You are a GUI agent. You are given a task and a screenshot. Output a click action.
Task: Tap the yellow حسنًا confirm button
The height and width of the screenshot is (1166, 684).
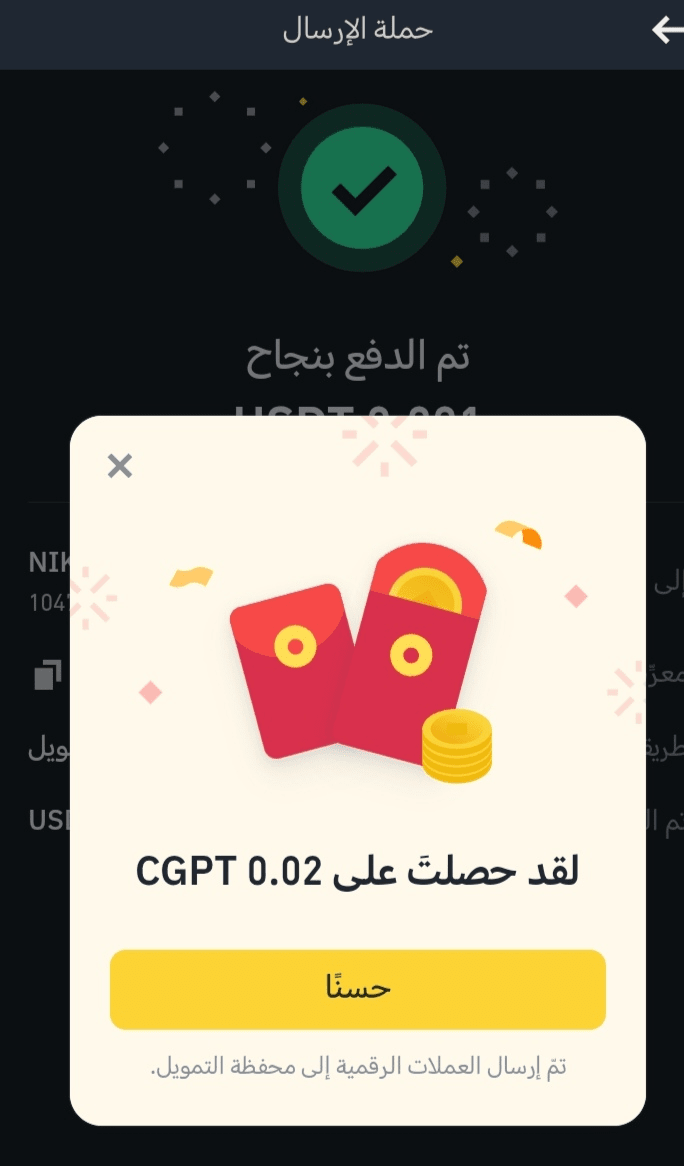357,989
